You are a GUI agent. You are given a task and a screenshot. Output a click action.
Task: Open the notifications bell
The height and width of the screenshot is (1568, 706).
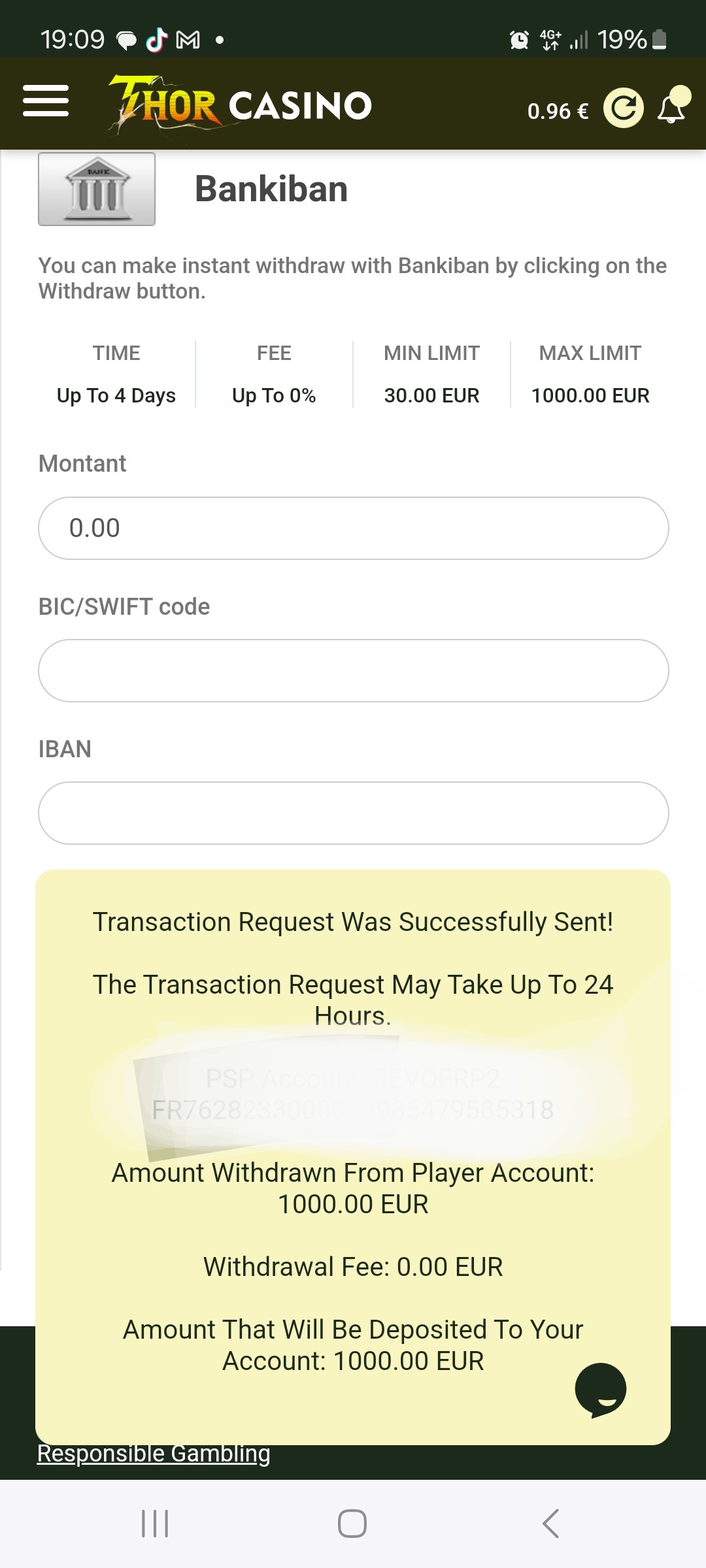[x=673, y=105]
